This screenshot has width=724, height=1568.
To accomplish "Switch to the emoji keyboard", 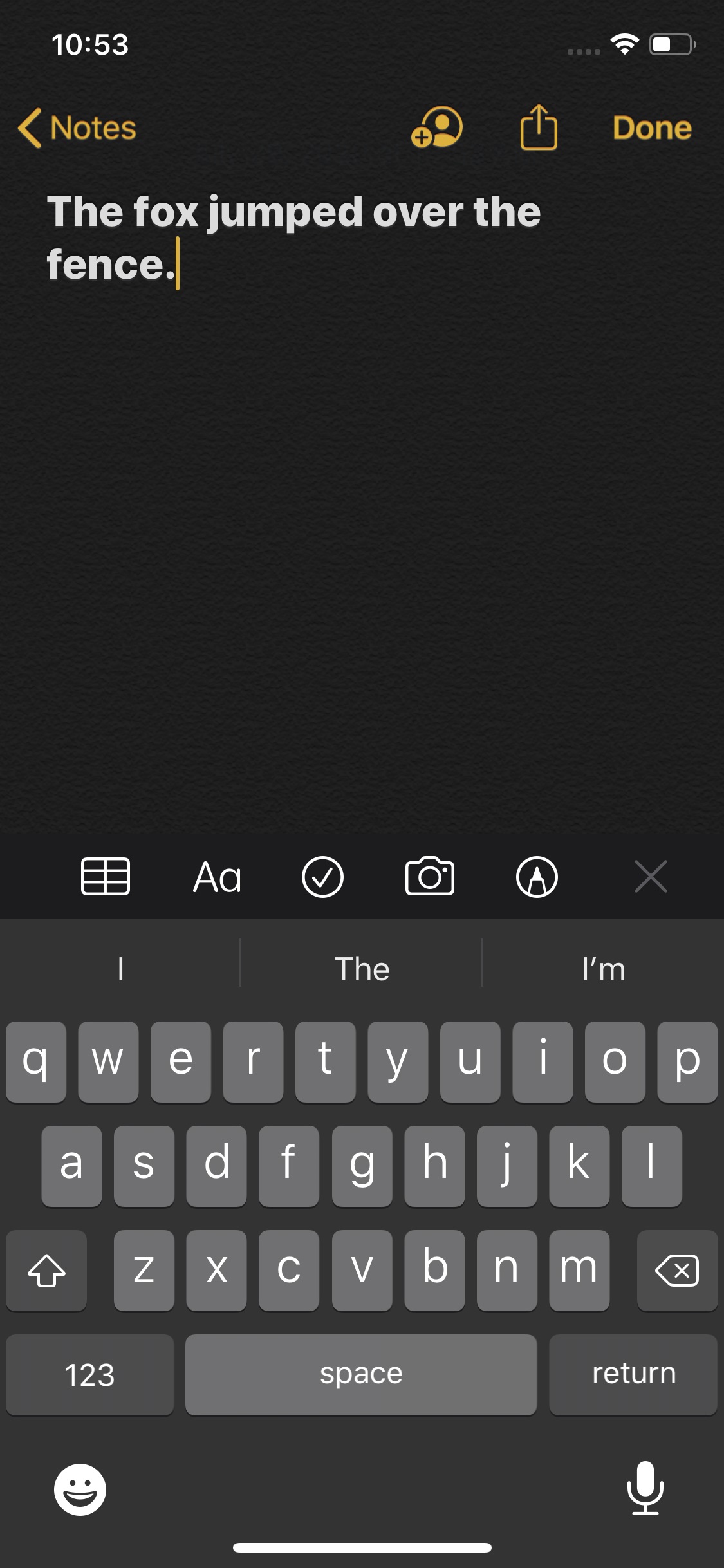I will coord(80,1489).
